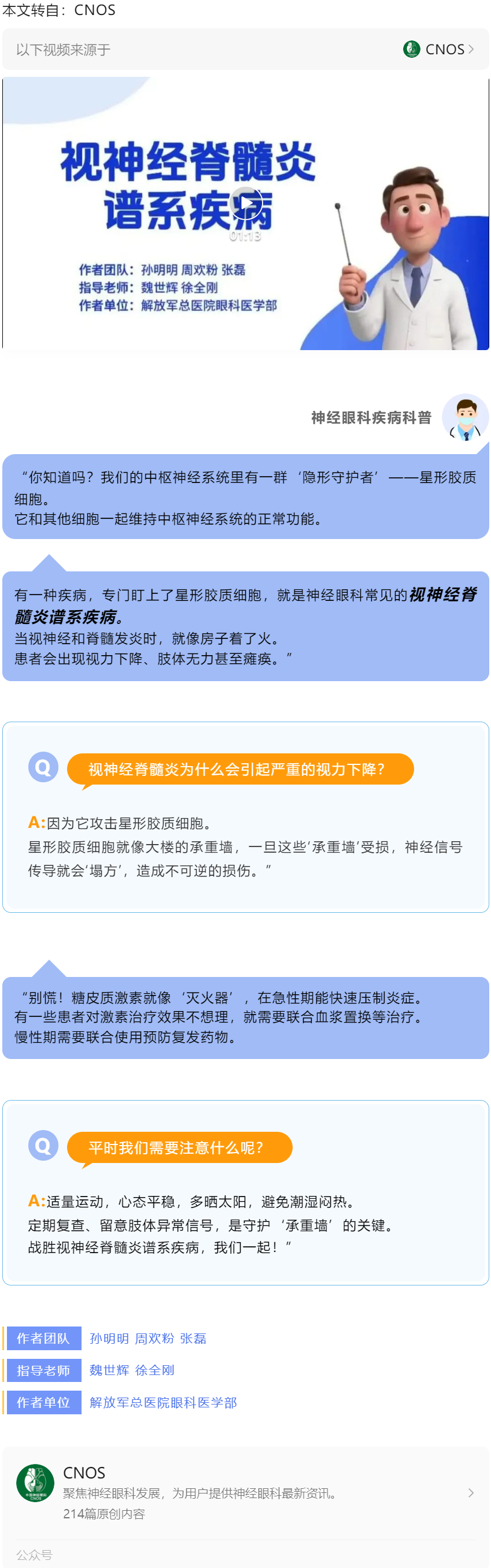This screenshot has height=1568, width=491.
Task: Play the 视神经脊髓炎谱系疾病 video
Action: tap(246, 203)
